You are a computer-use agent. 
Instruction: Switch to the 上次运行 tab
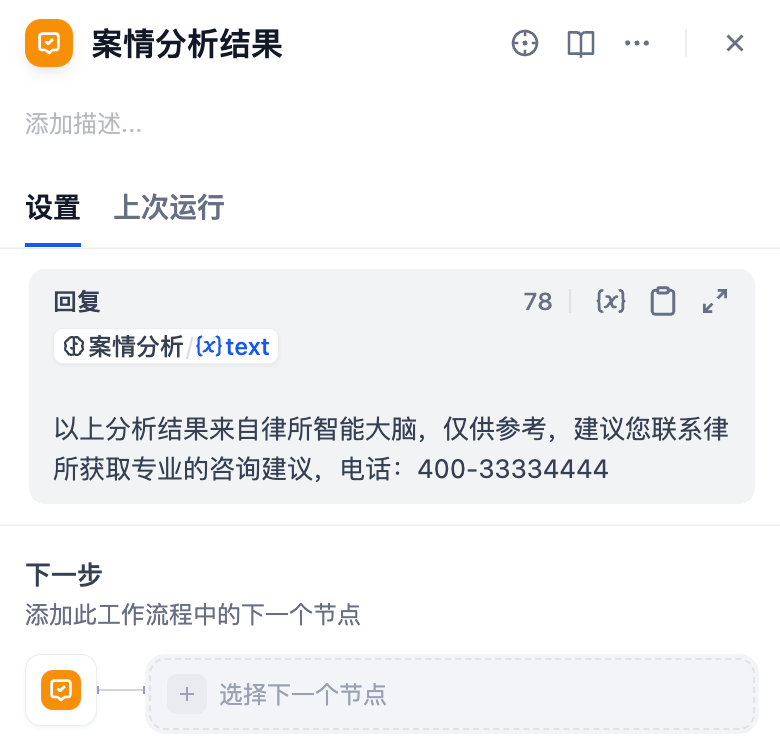[x=169, y=208]
